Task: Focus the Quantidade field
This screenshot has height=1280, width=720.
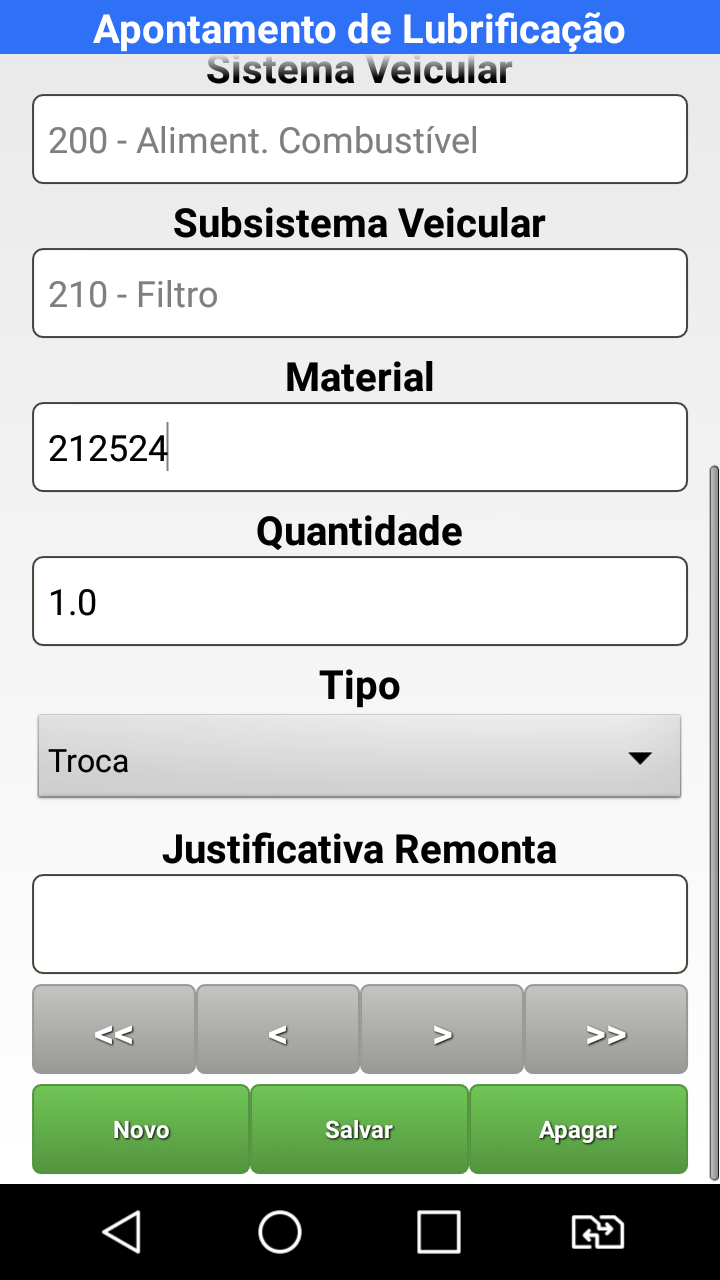Action: [360, 602]
